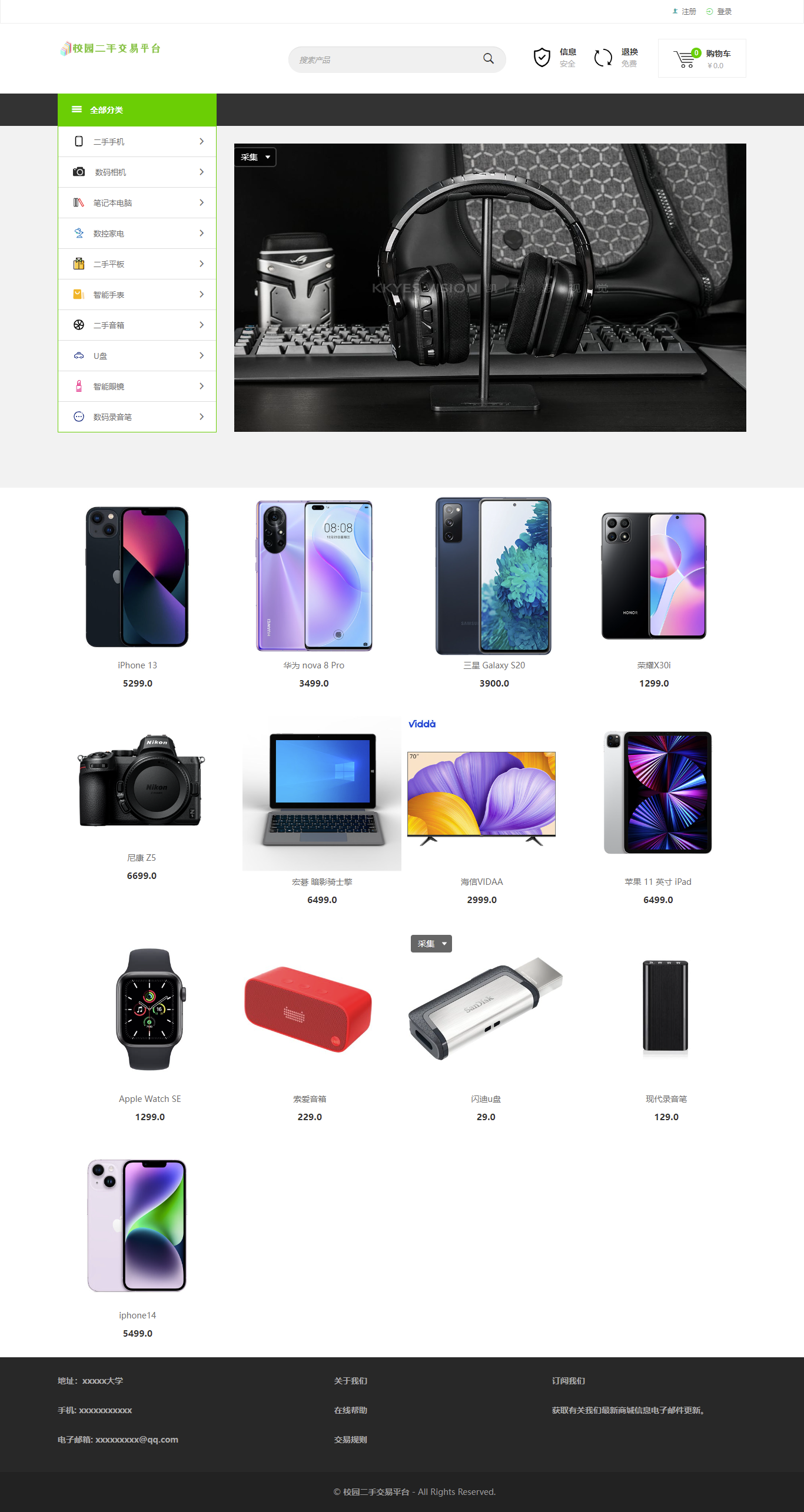
Task: Open the 登录 login link
Action: (x=723, y=12)
